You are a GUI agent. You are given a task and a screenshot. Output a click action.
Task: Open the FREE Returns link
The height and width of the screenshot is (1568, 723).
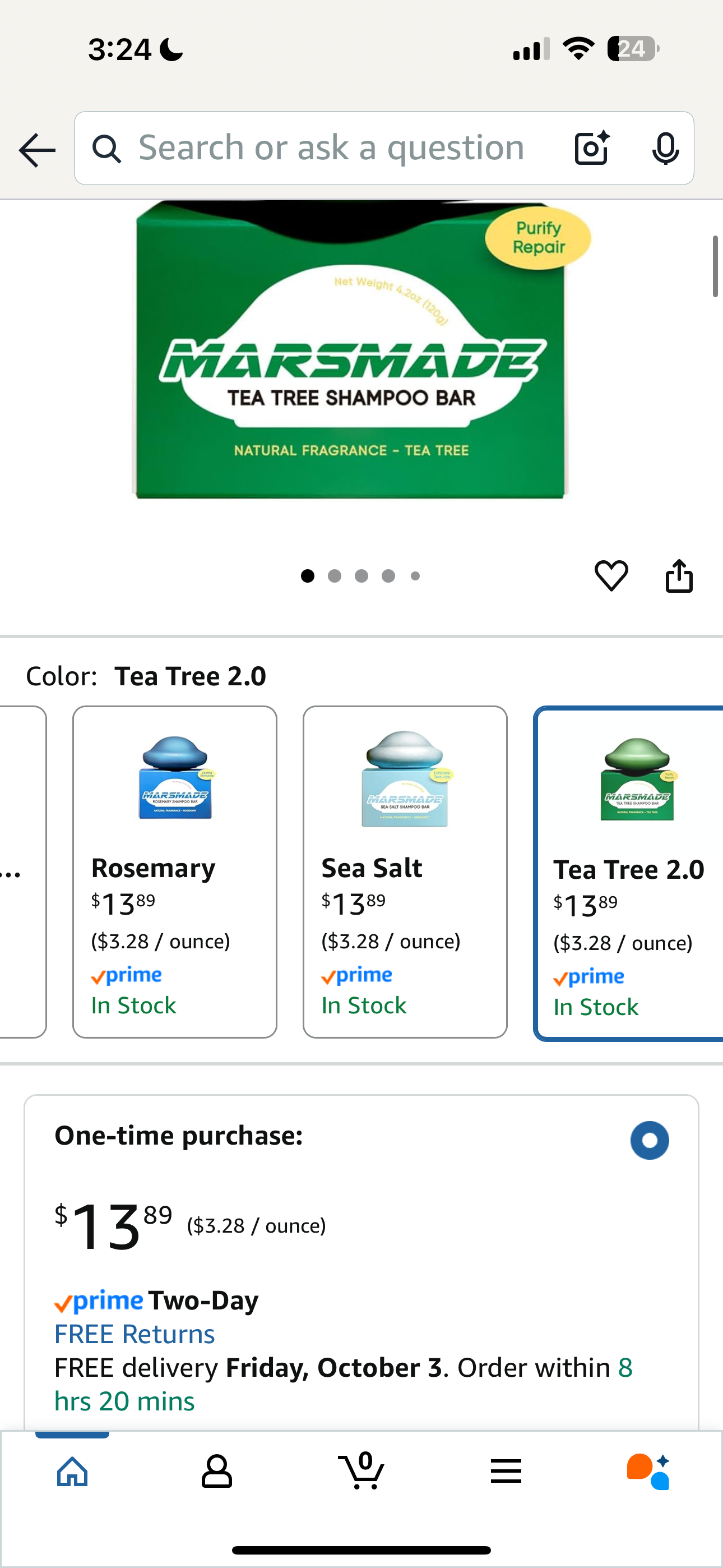pyautogui.click(x=135, y=1334)
